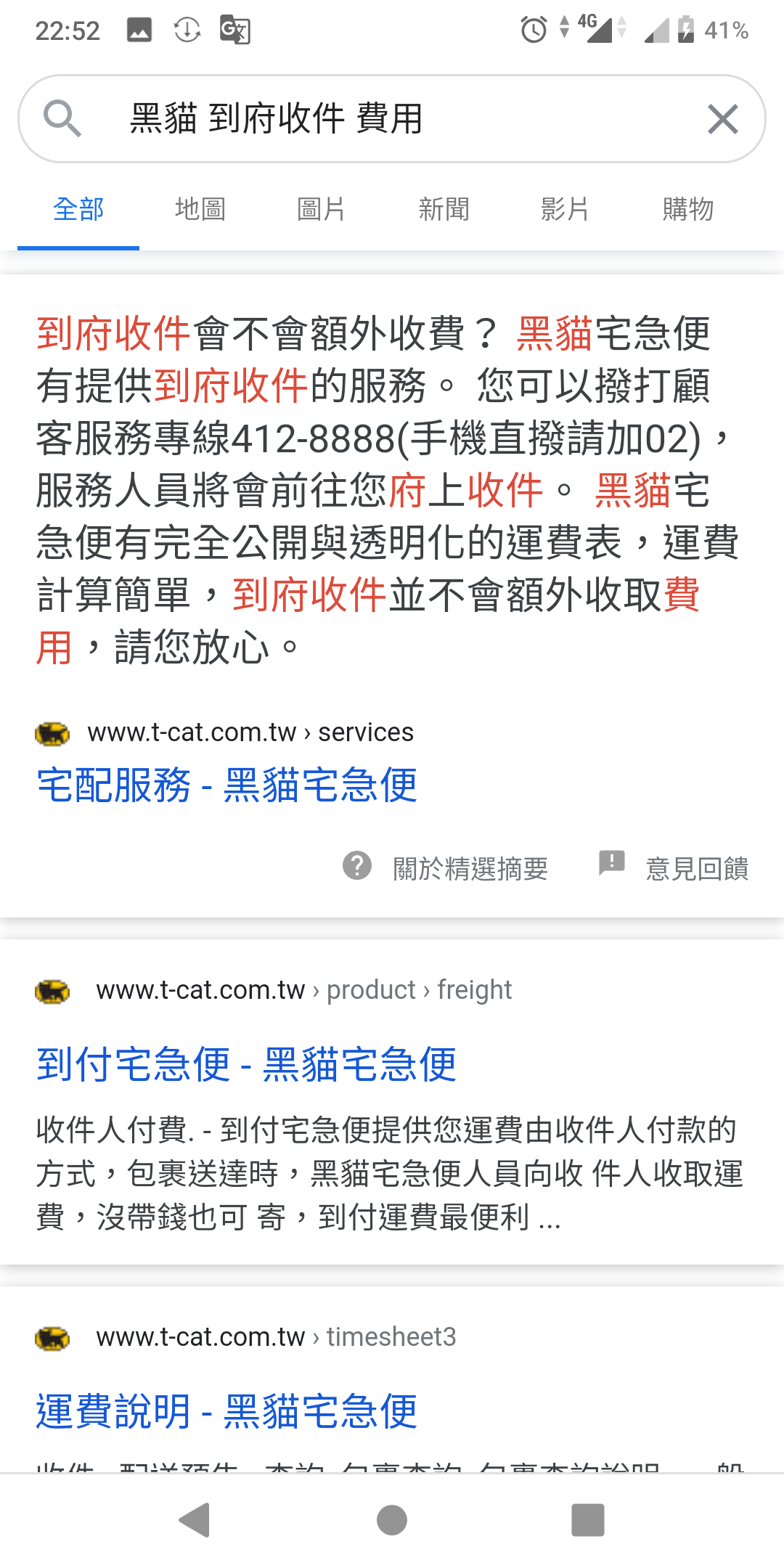Image resolution: width=784 pixels, height=1568 pixels.
Task: Open 宅配服務 - 黑貓宅急便 result
Action: tap(227, 785)
